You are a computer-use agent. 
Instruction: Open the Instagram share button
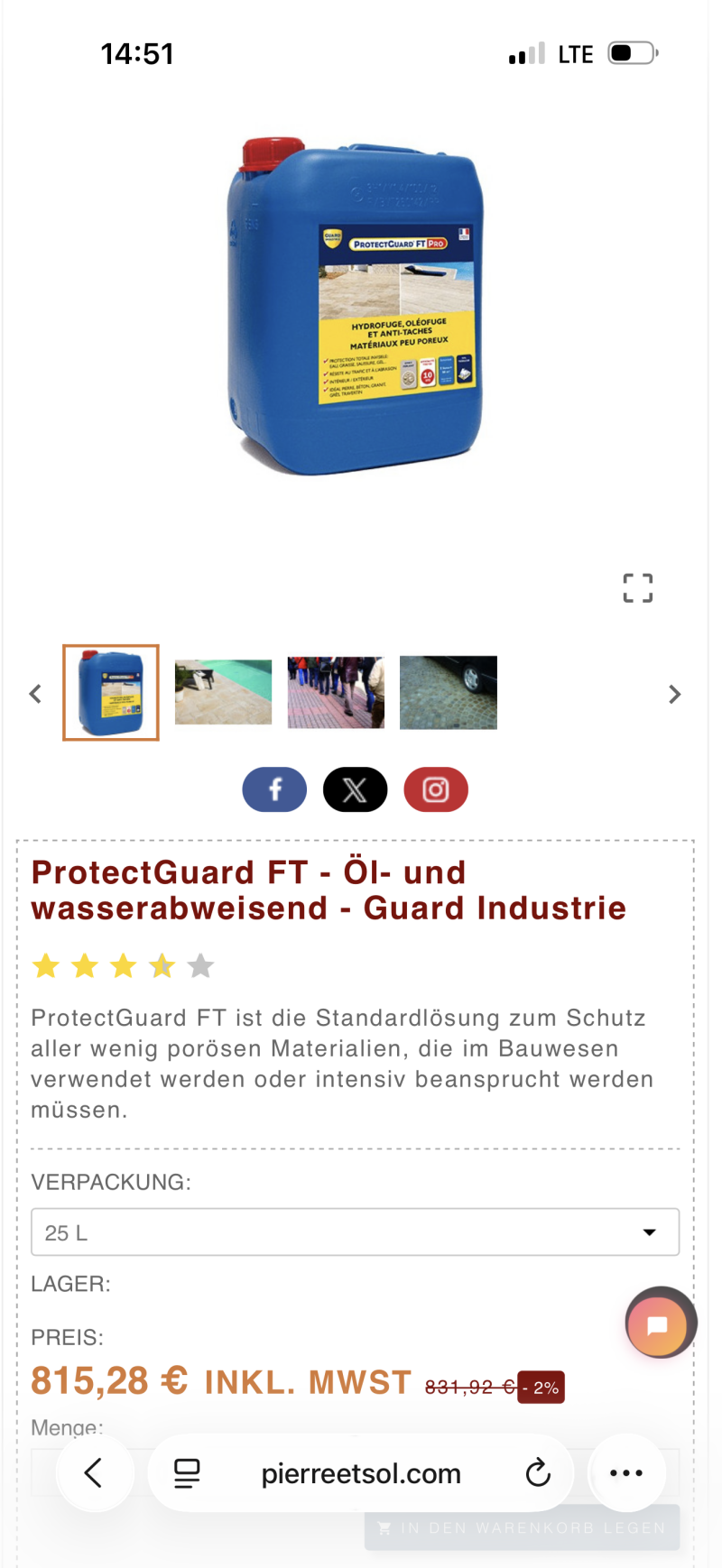click(436, 789)
